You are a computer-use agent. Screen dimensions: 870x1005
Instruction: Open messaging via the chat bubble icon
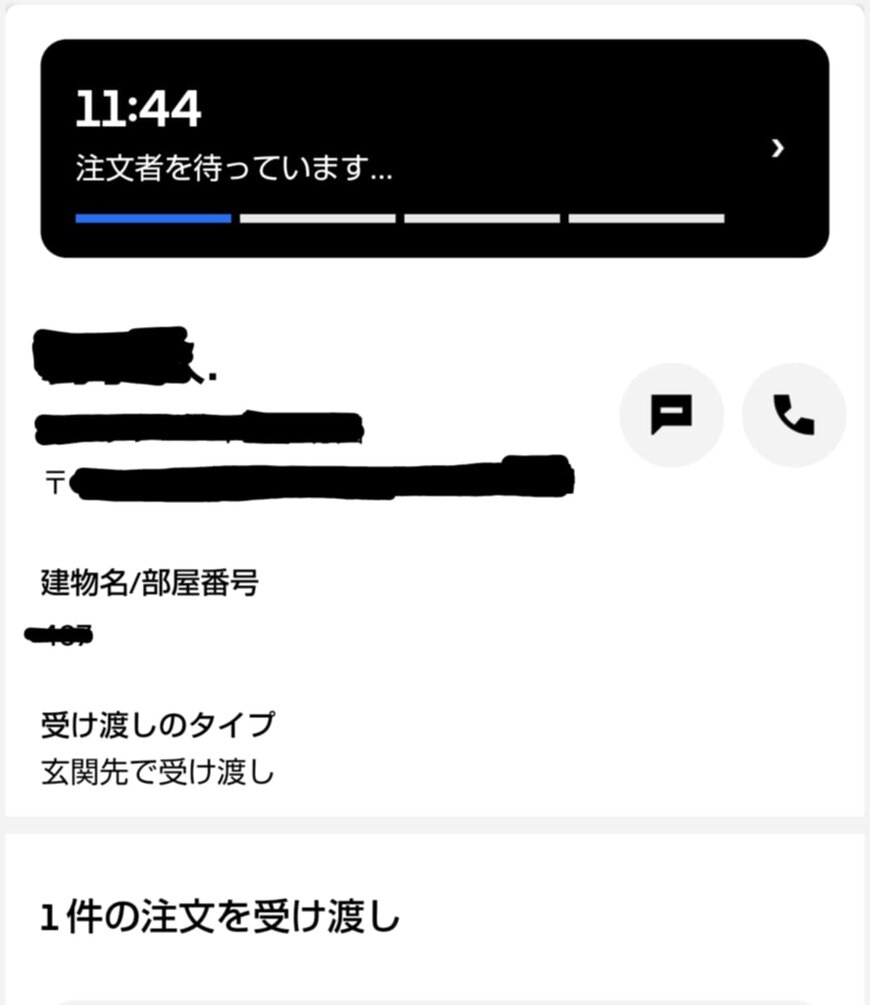(672, 414)
